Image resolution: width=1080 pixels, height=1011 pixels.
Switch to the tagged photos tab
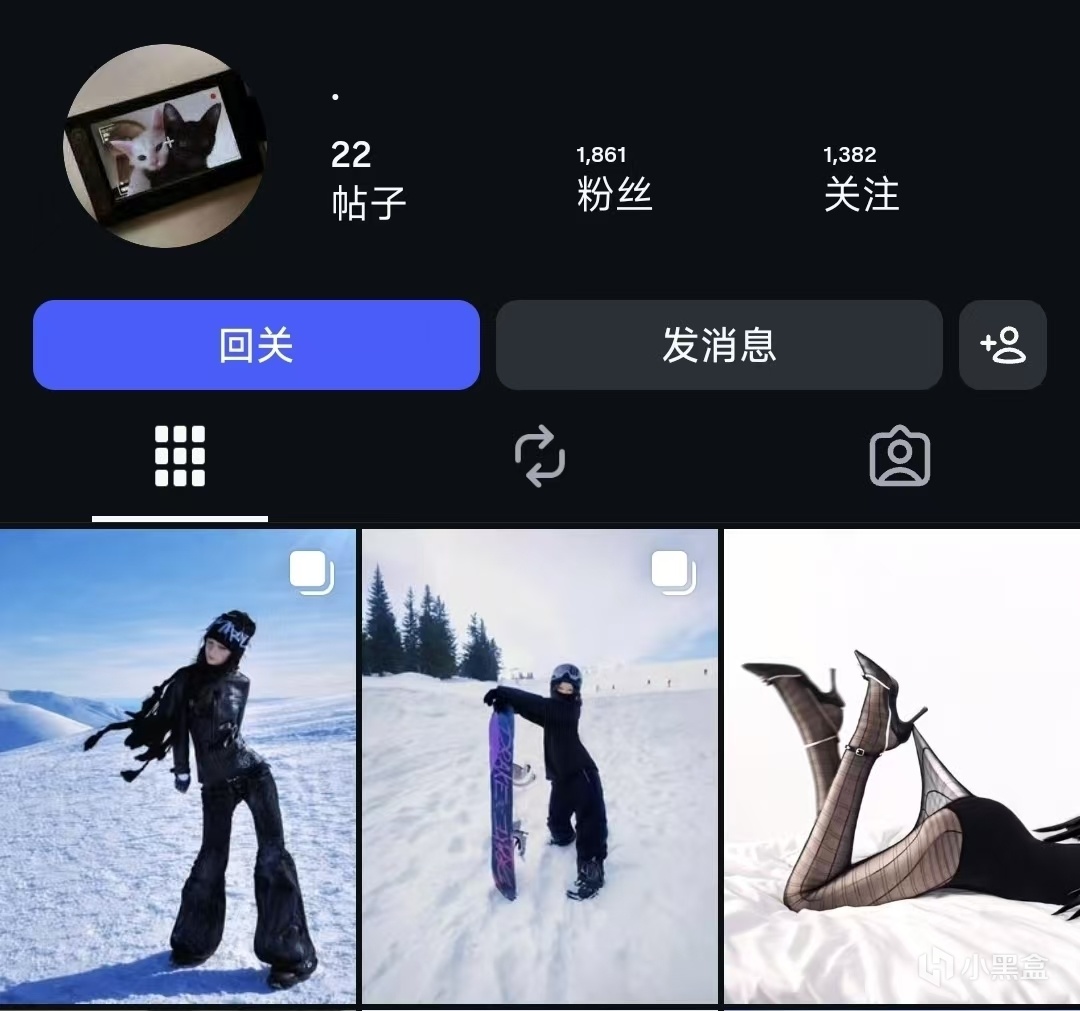pyautogui.click(x=899, y=458)
